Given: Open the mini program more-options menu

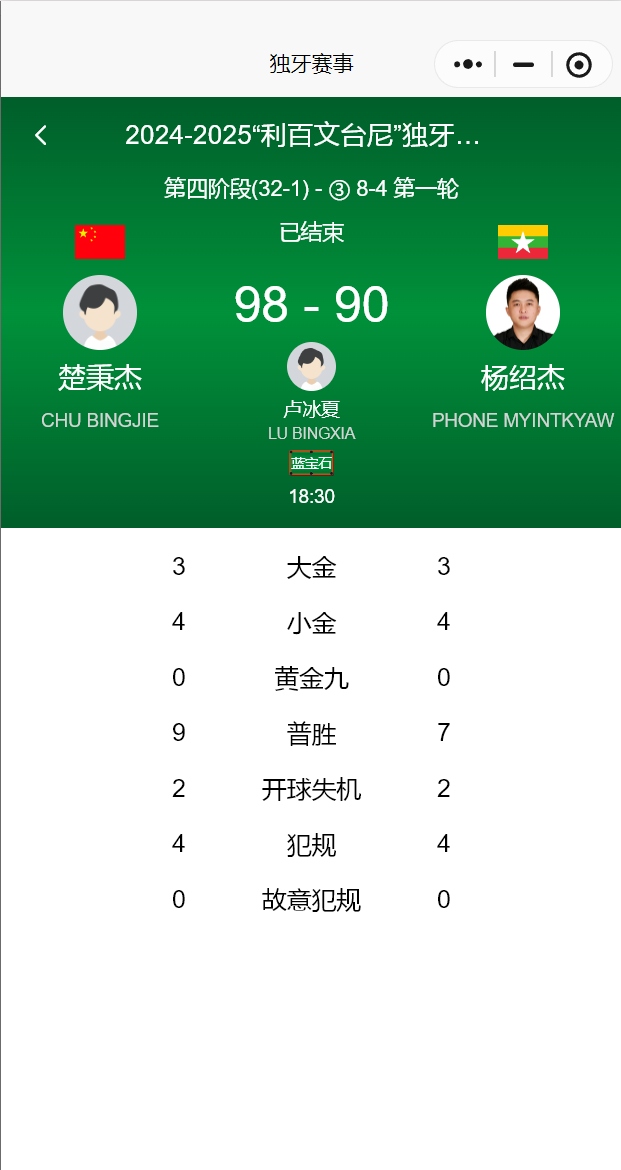Looking at the screenshot, I should pos(468,65).
